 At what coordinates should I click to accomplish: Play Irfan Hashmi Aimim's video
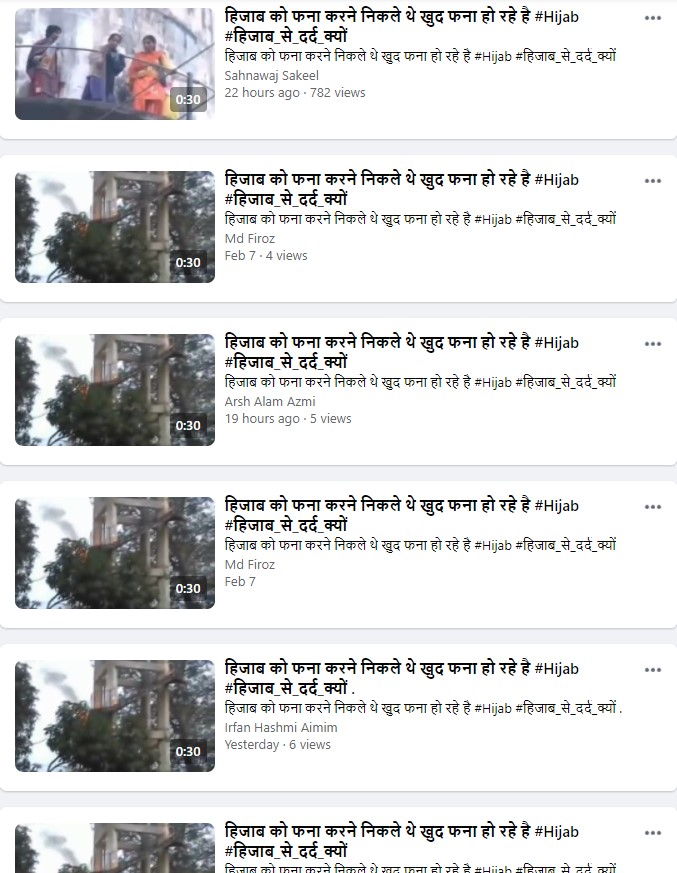click(114, 716)
